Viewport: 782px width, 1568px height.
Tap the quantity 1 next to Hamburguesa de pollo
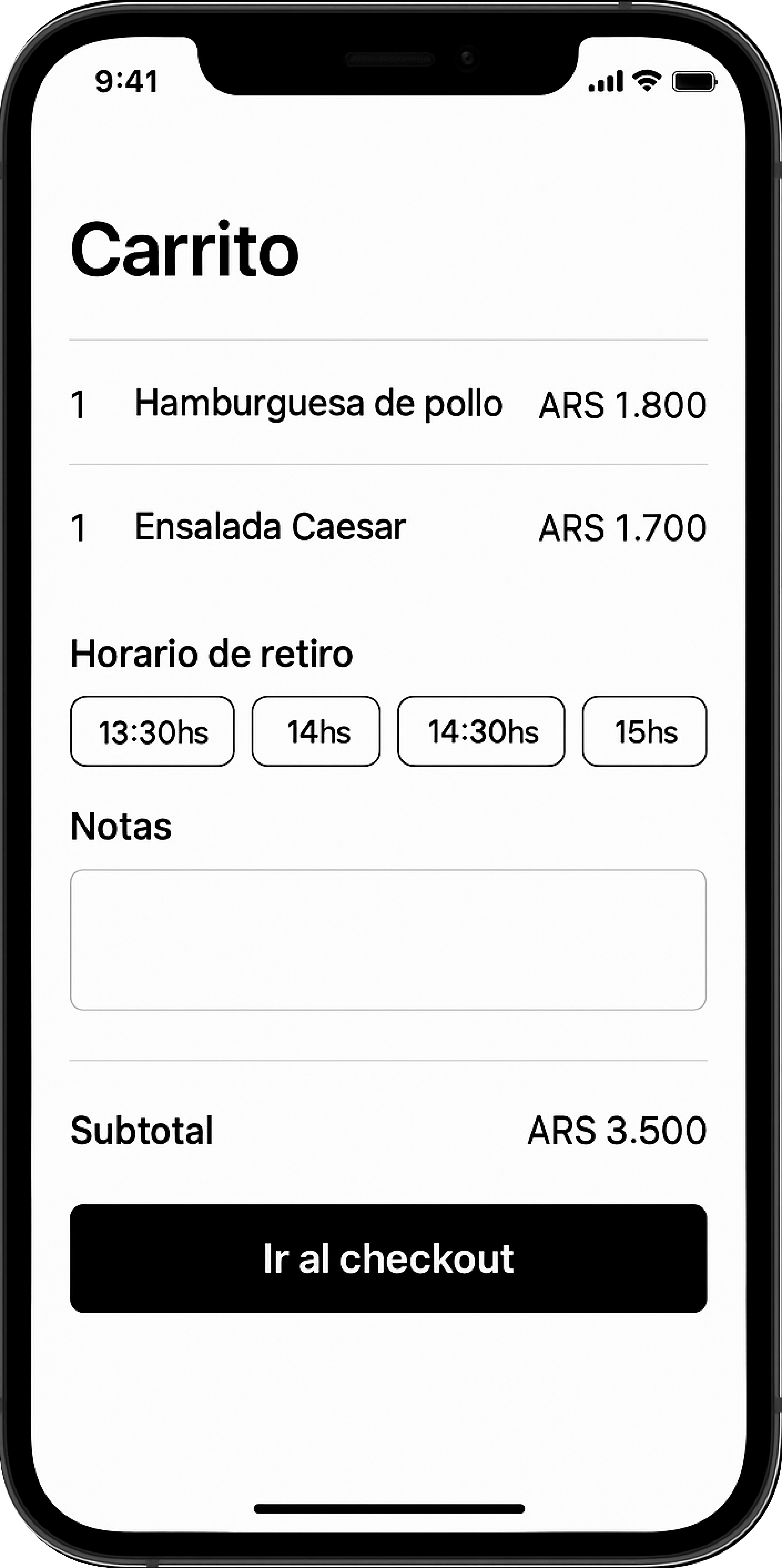78,403
